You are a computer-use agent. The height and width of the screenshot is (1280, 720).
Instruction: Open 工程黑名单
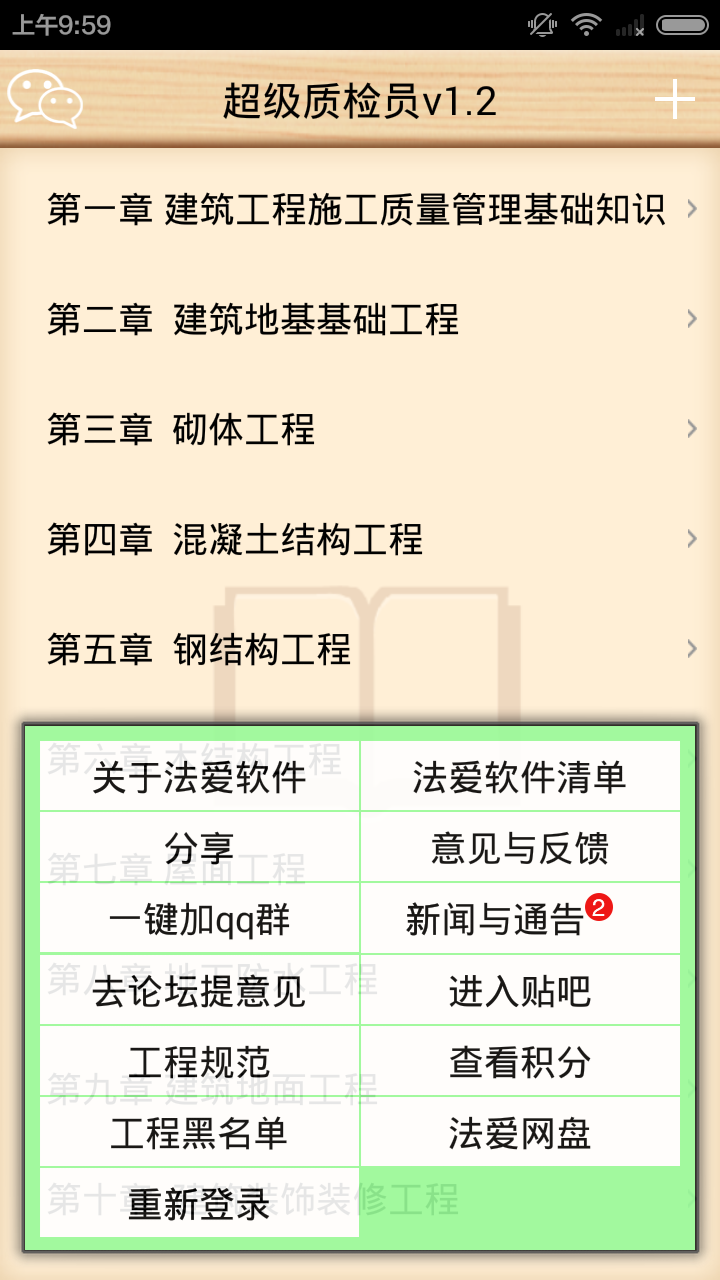(x=199, y=1133)
